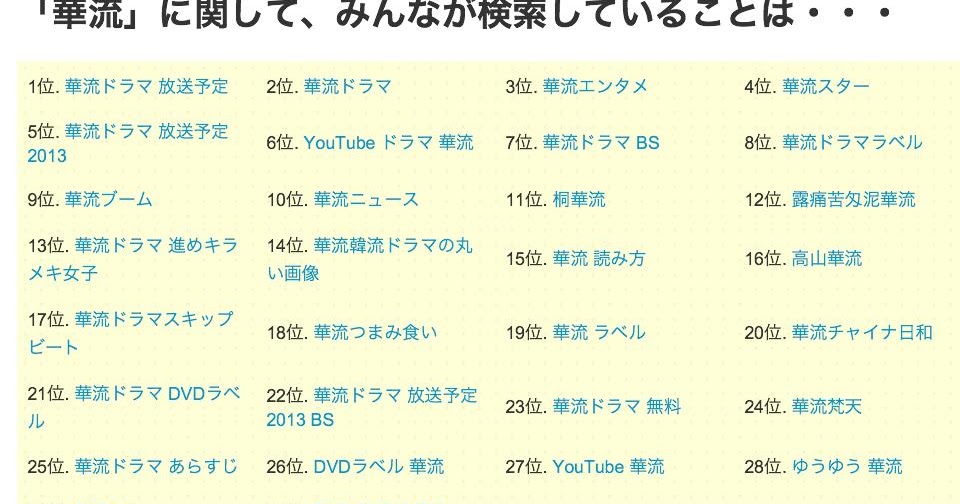The image size is (960, 504).
Task: Open the 華流チャイナ日和 link
Action: [x=862, y=333]
